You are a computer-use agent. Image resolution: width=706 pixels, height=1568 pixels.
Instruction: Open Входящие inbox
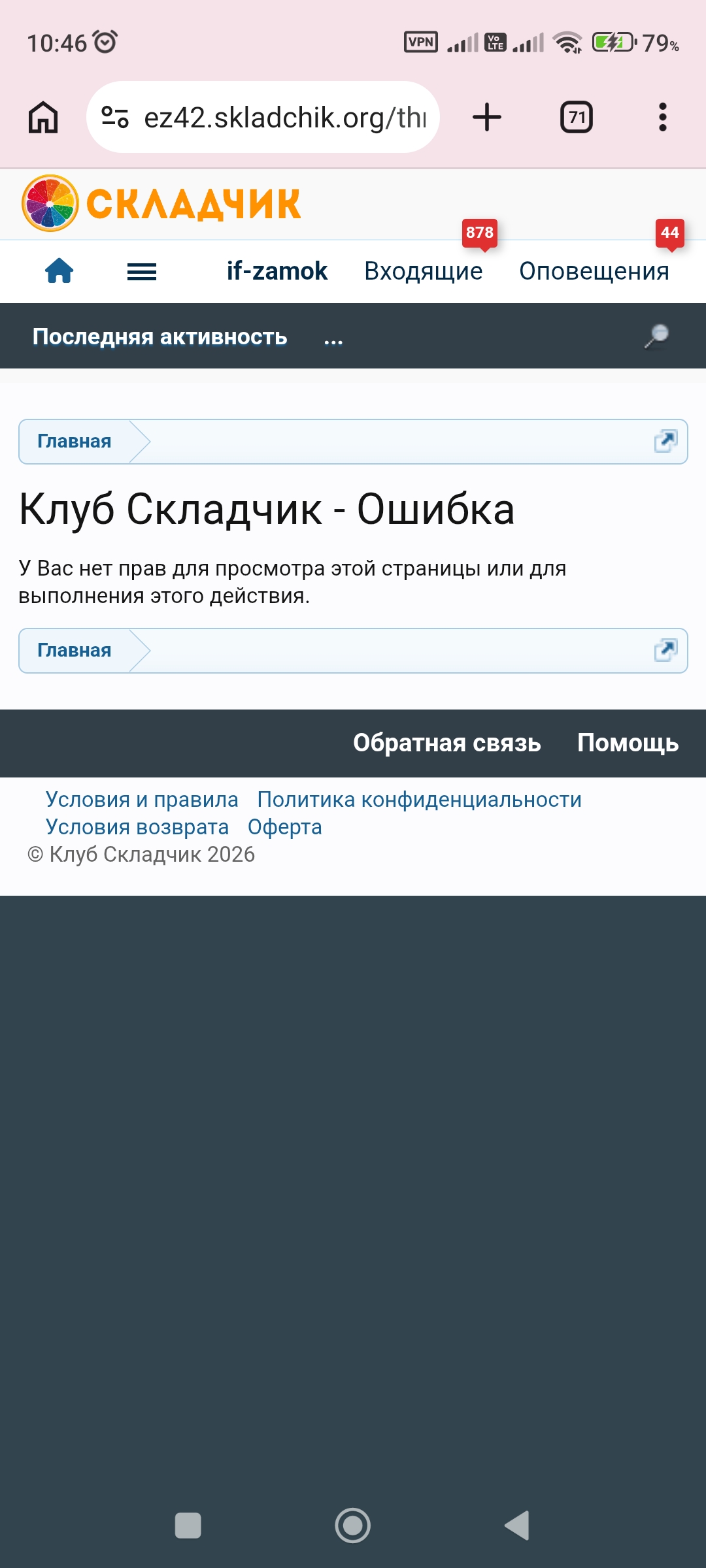pyautogui.click(x=424, y=271)
